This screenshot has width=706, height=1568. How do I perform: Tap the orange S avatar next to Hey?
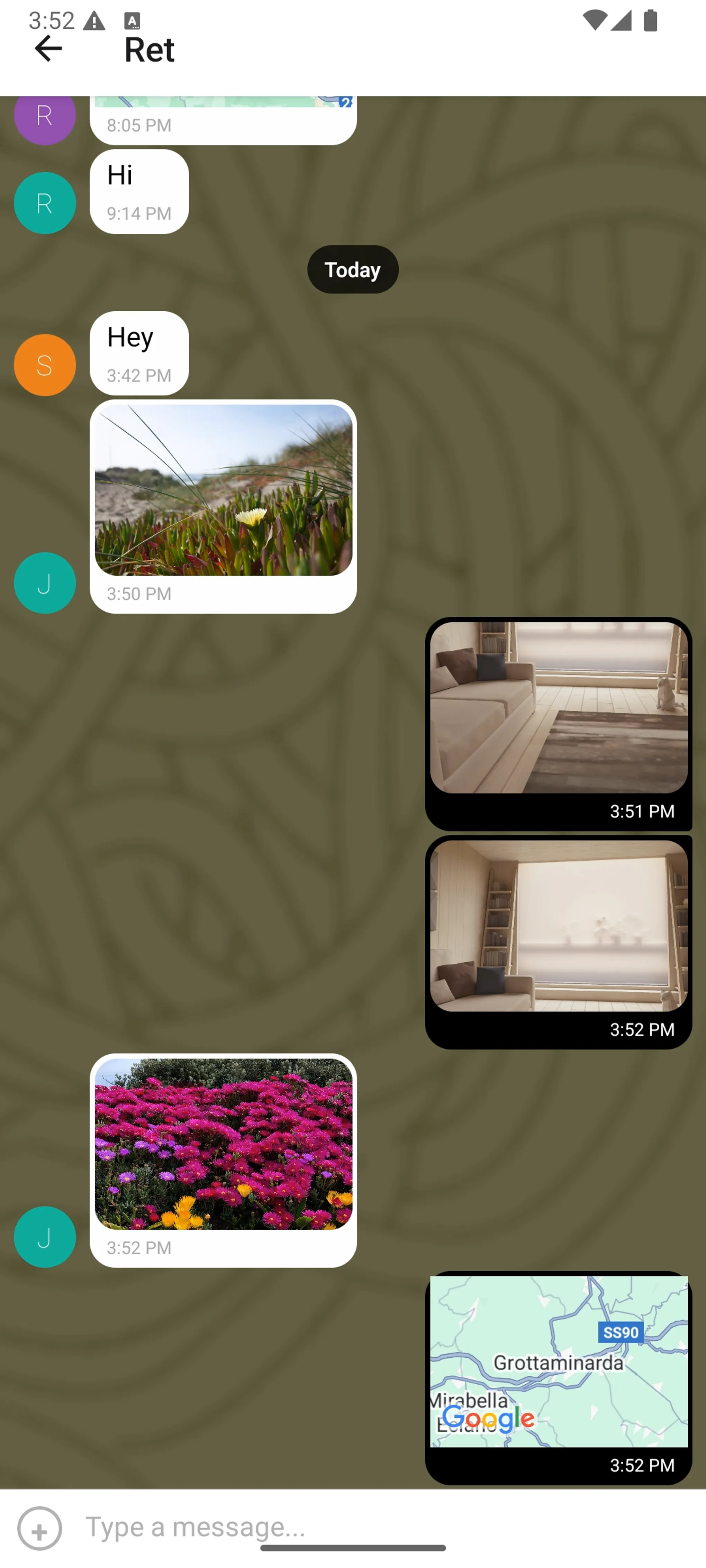coord(44,365)
